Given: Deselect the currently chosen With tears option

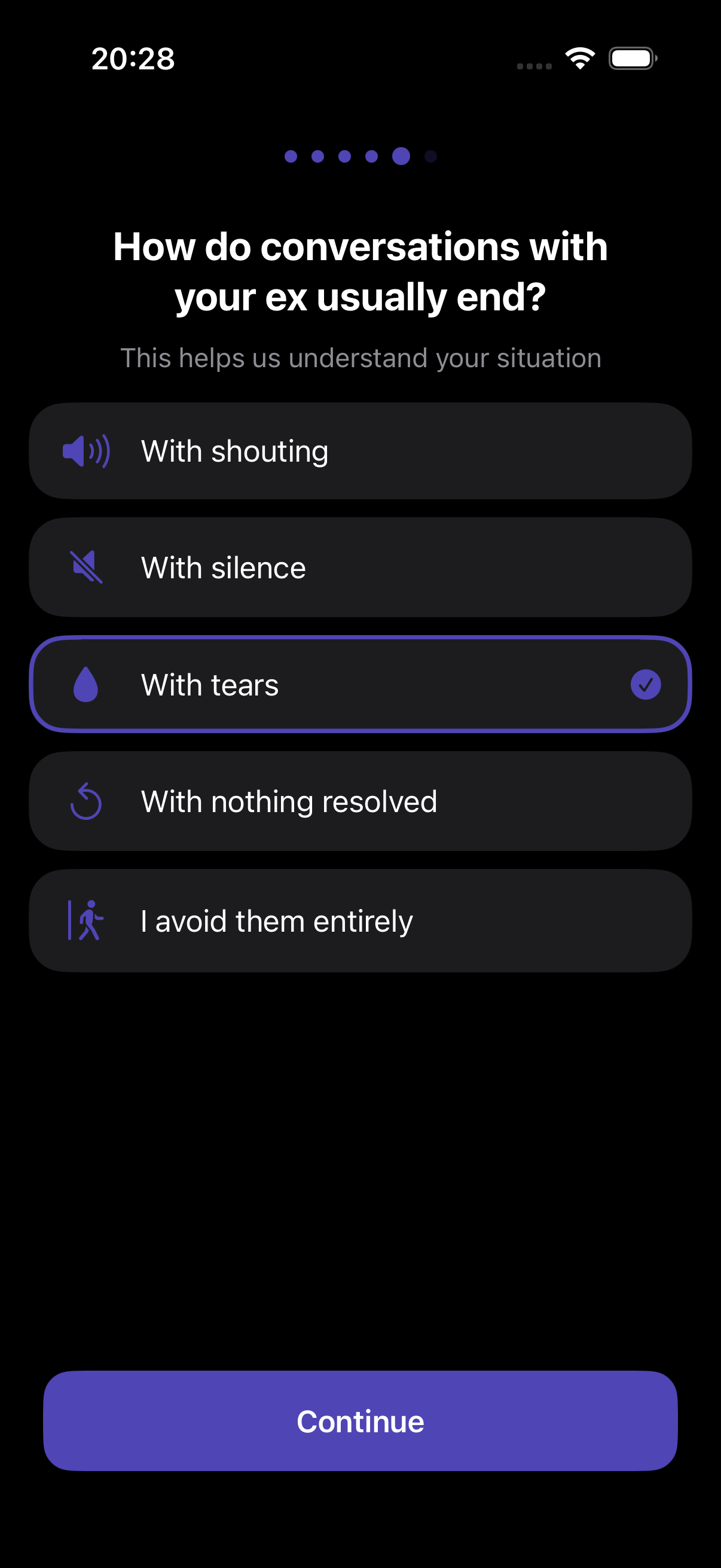Looking at the screenshot, I should tap(360, 683).
